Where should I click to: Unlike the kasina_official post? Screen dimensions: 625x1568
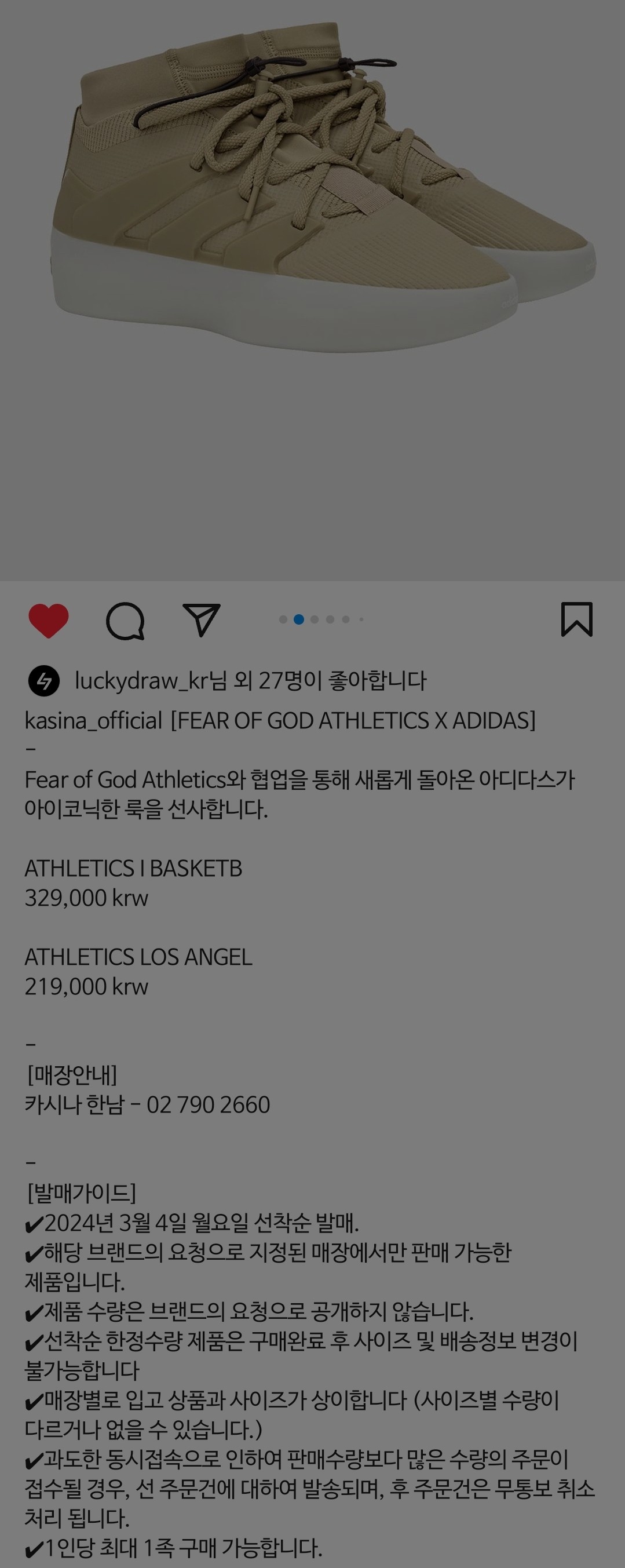coord(49,620)
